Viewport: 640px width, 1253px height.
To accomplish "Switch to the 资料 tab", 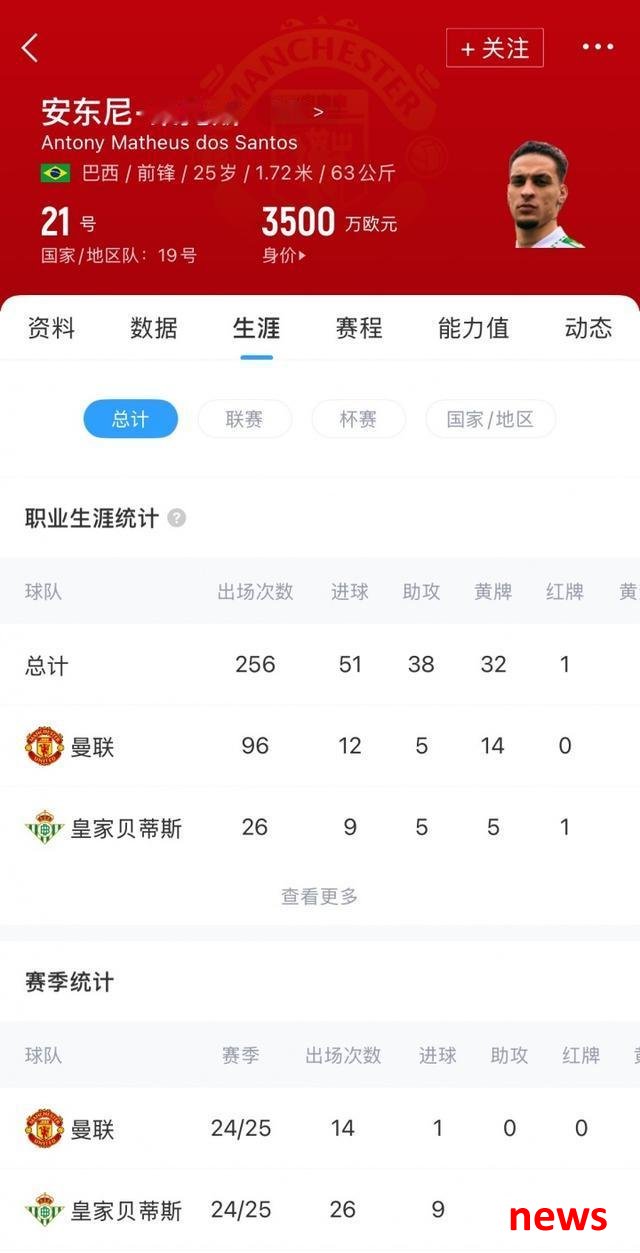I will click(50, 328).
